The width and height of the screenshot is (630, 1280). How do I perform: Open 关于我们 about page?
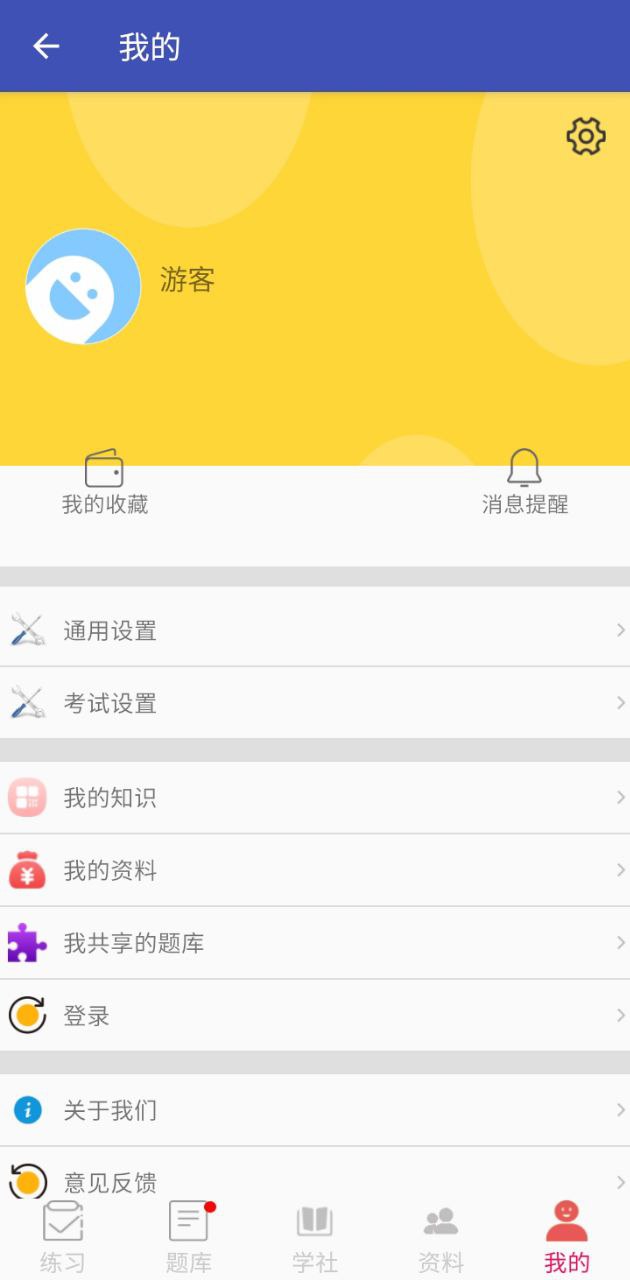[315, 1110]
